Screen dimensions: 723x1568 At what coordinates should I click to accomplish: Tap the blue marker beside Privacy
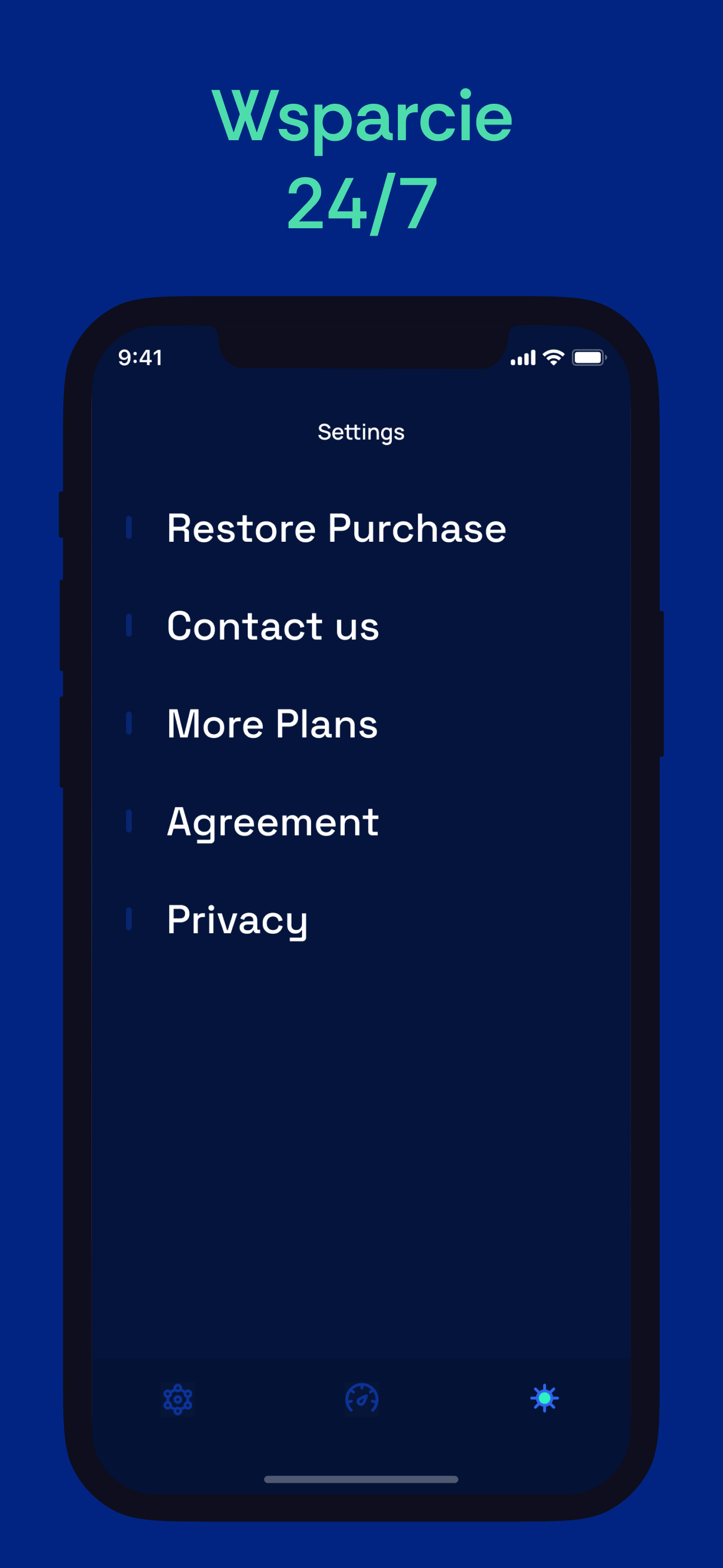130,919
